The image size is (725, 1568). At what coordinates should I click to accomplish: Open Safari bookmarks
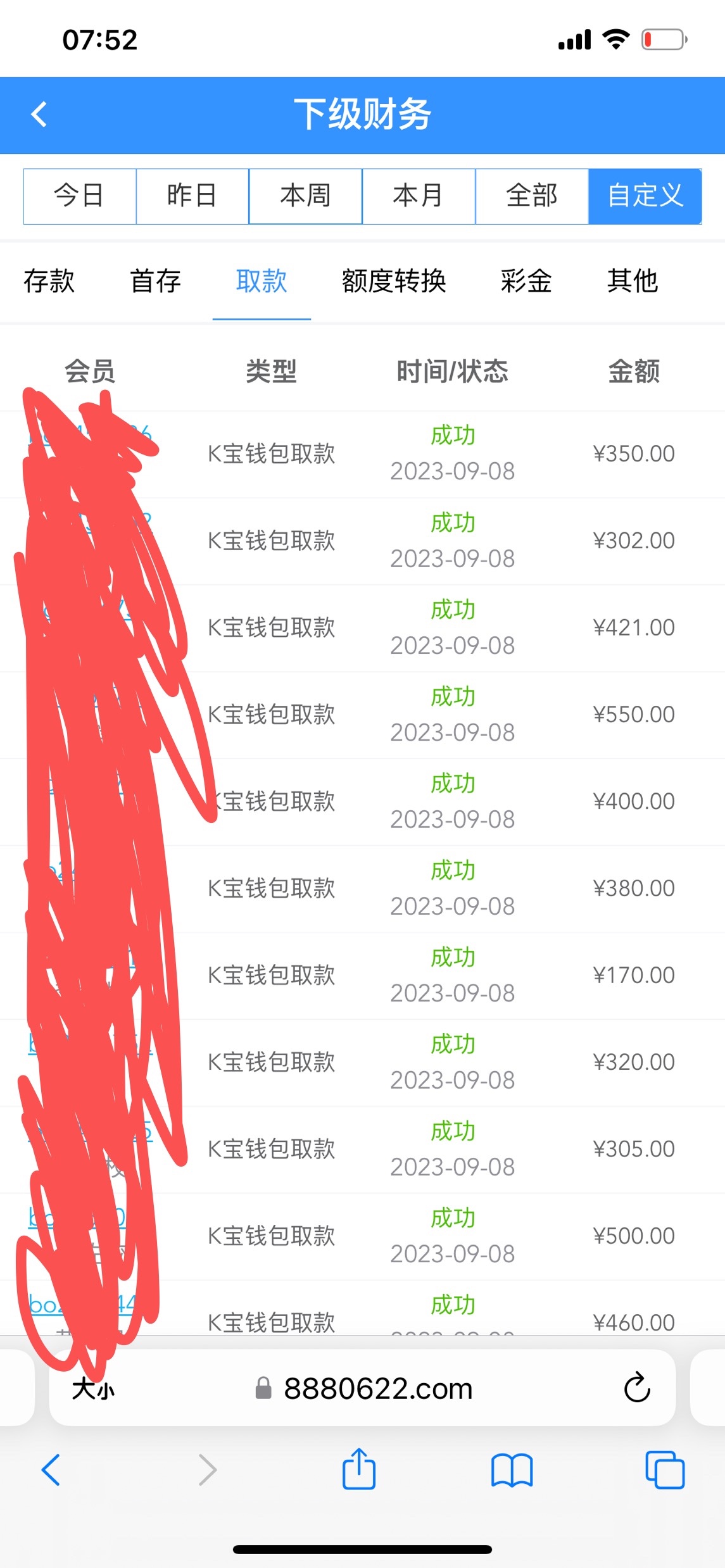tap(512, 1469)
